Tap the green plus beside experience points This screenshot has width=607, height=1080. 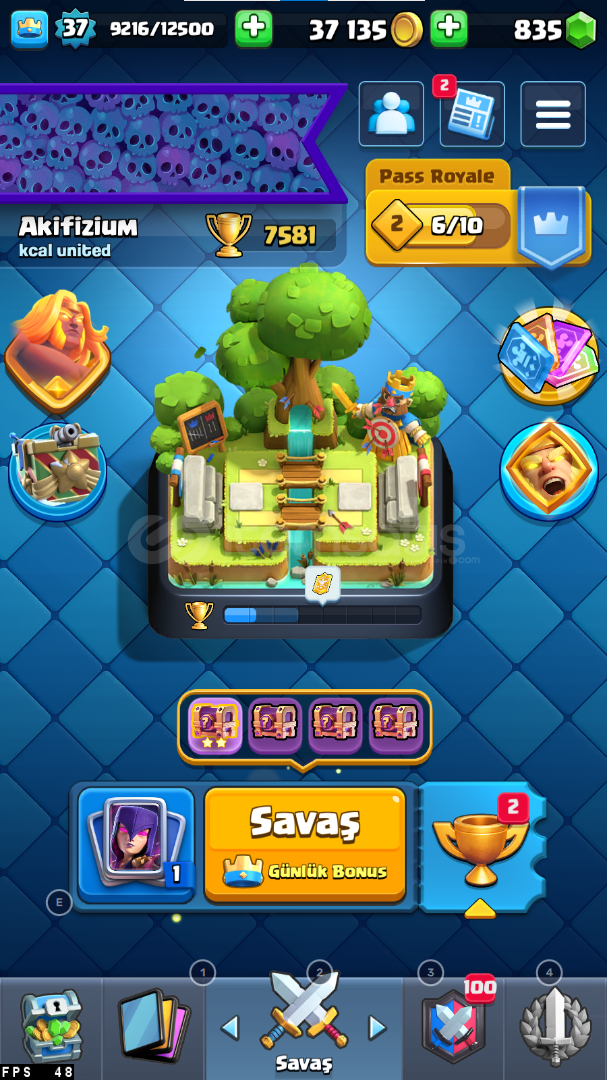point(254,29)
